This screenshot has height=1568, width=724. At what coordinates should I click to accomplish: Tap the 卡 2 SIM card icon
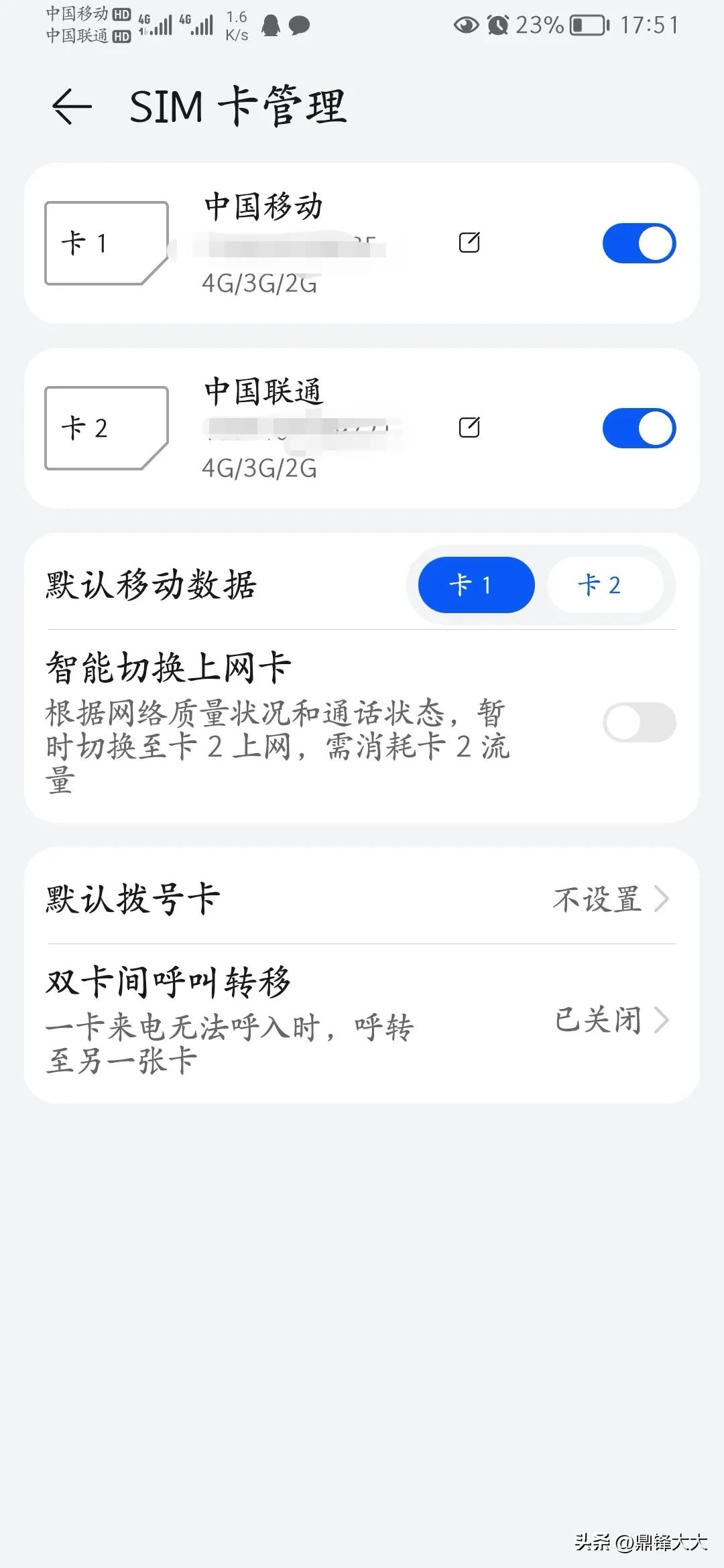click(105, 428)
